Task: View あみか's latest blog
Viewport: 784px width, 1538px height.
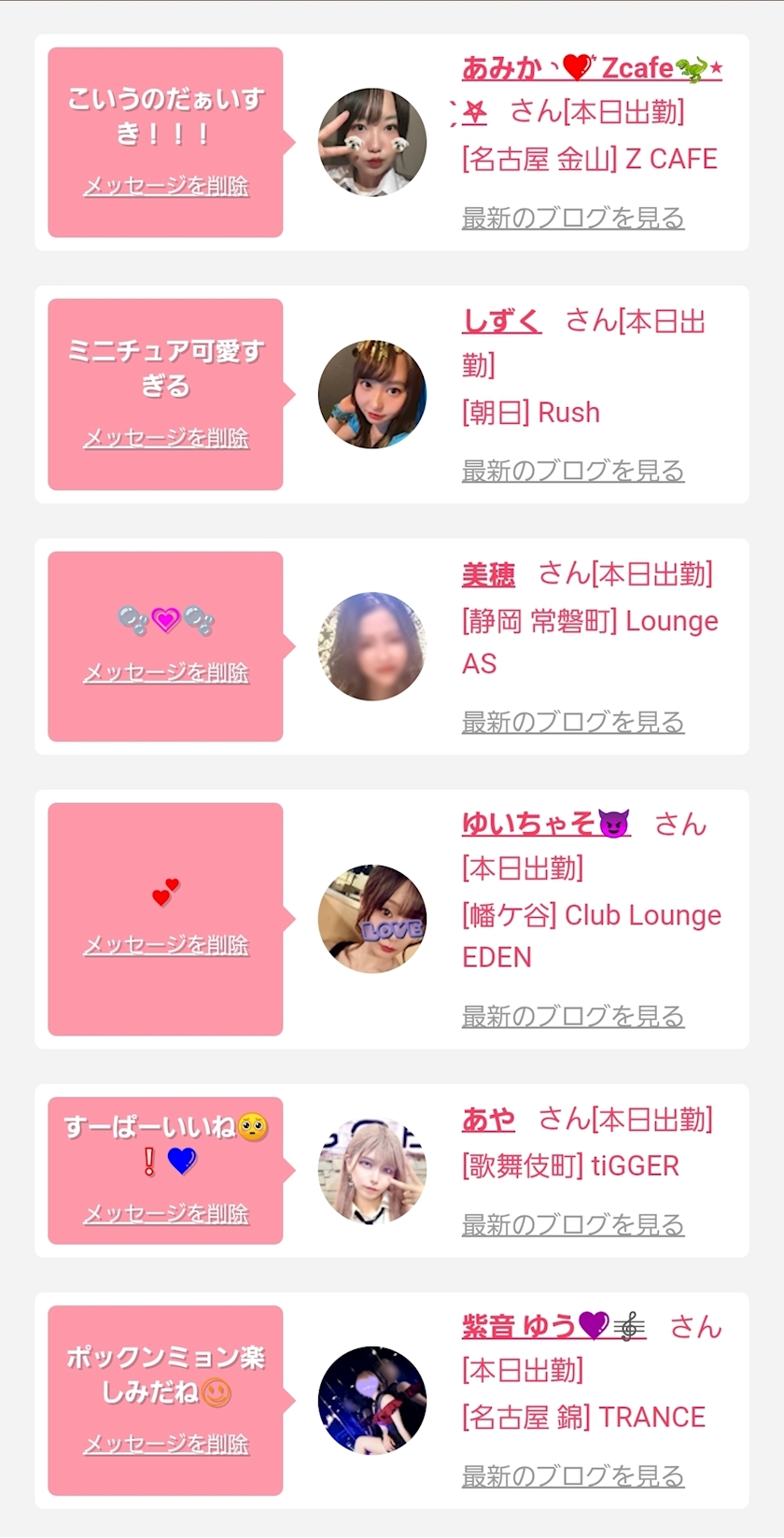Action: click(573, 219)
